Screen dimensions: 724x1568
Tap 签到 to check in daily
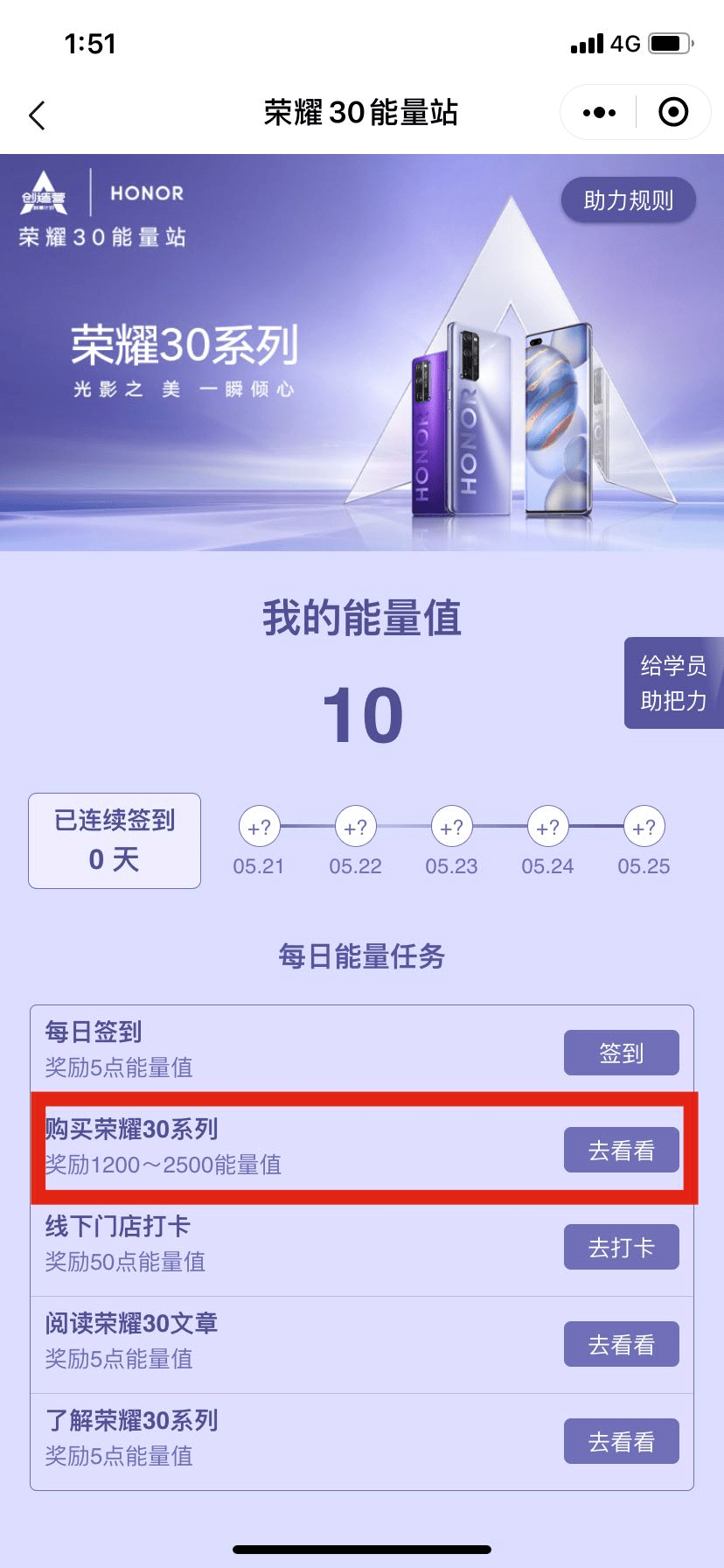(x=621, y=1053)
